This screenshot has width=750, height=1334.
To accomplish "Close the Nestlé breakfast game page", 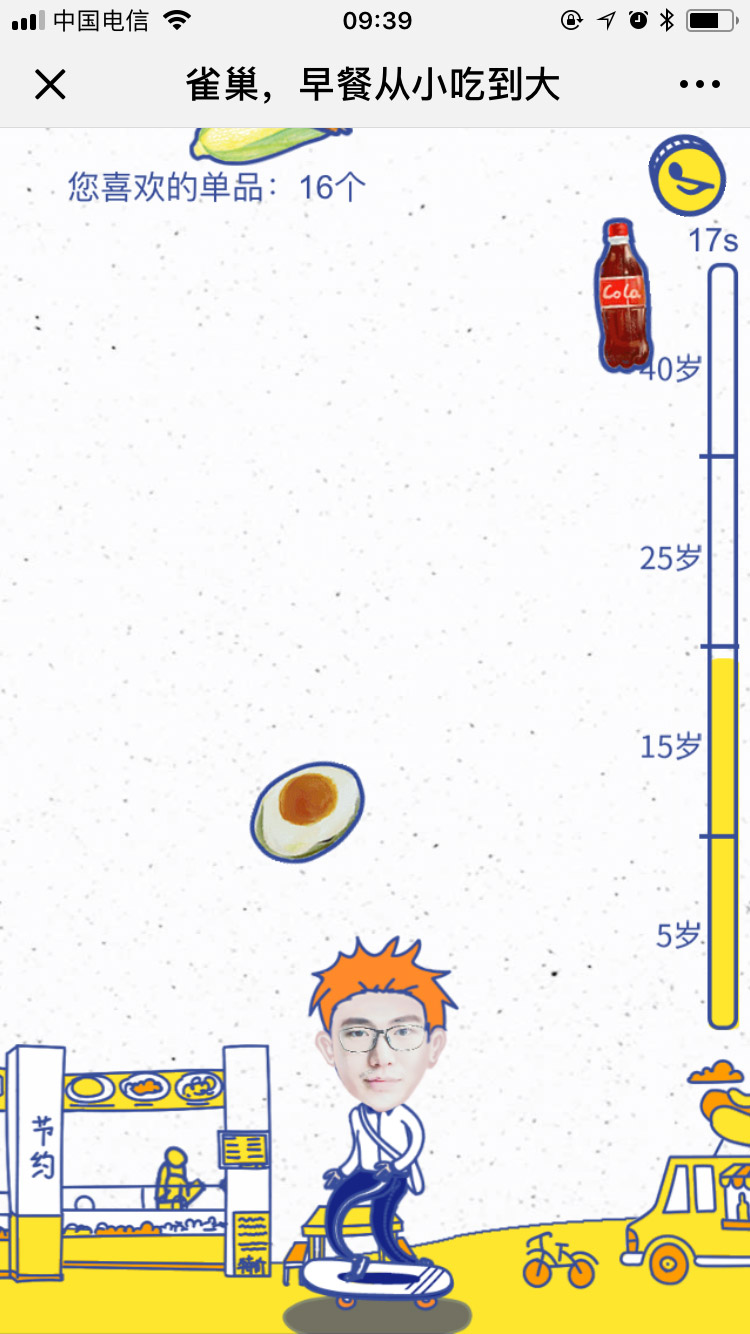I will click(x=50, y=85).
